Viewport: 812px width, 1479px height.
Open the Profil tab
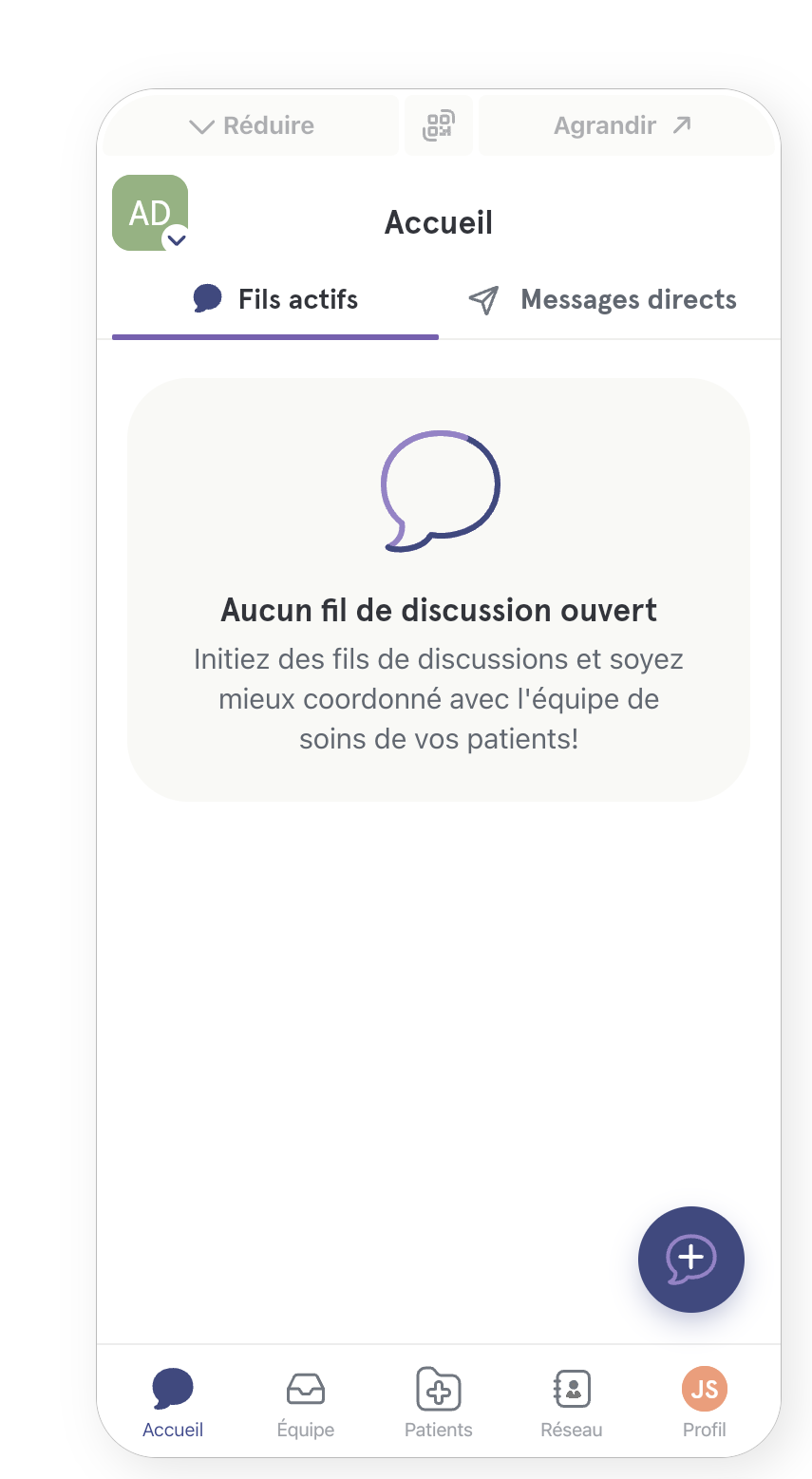705,1403
